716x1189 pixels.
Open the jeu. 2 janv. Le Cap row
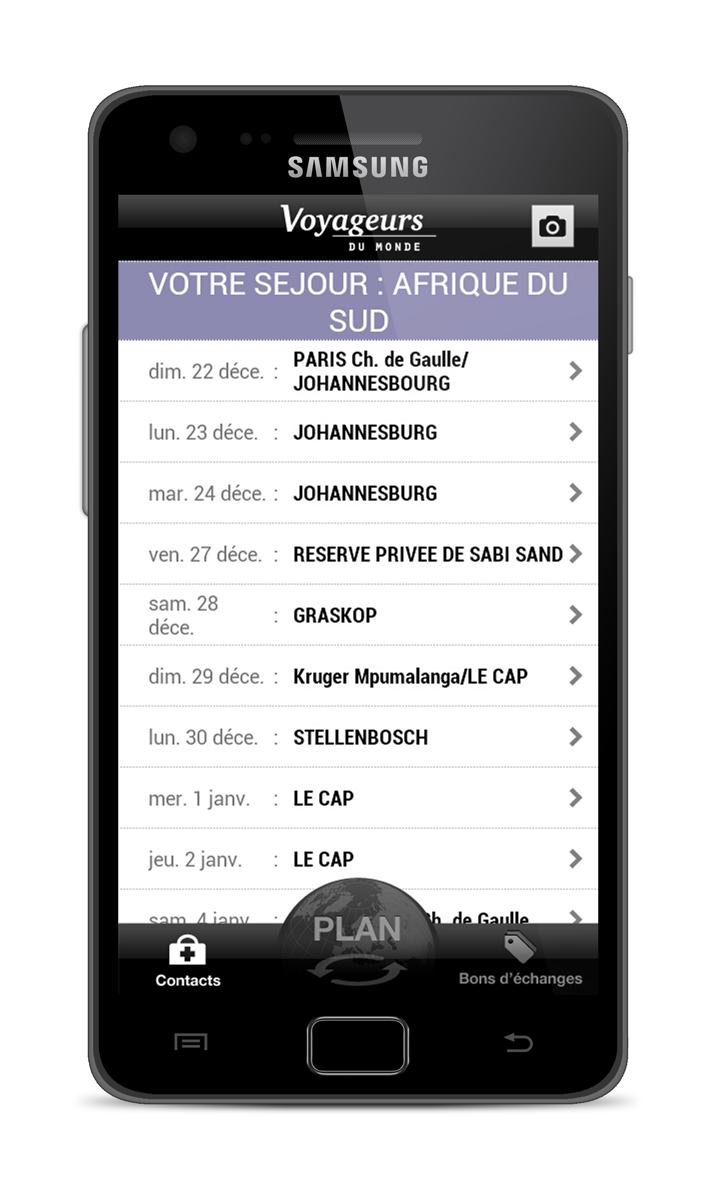coord(358,859)
